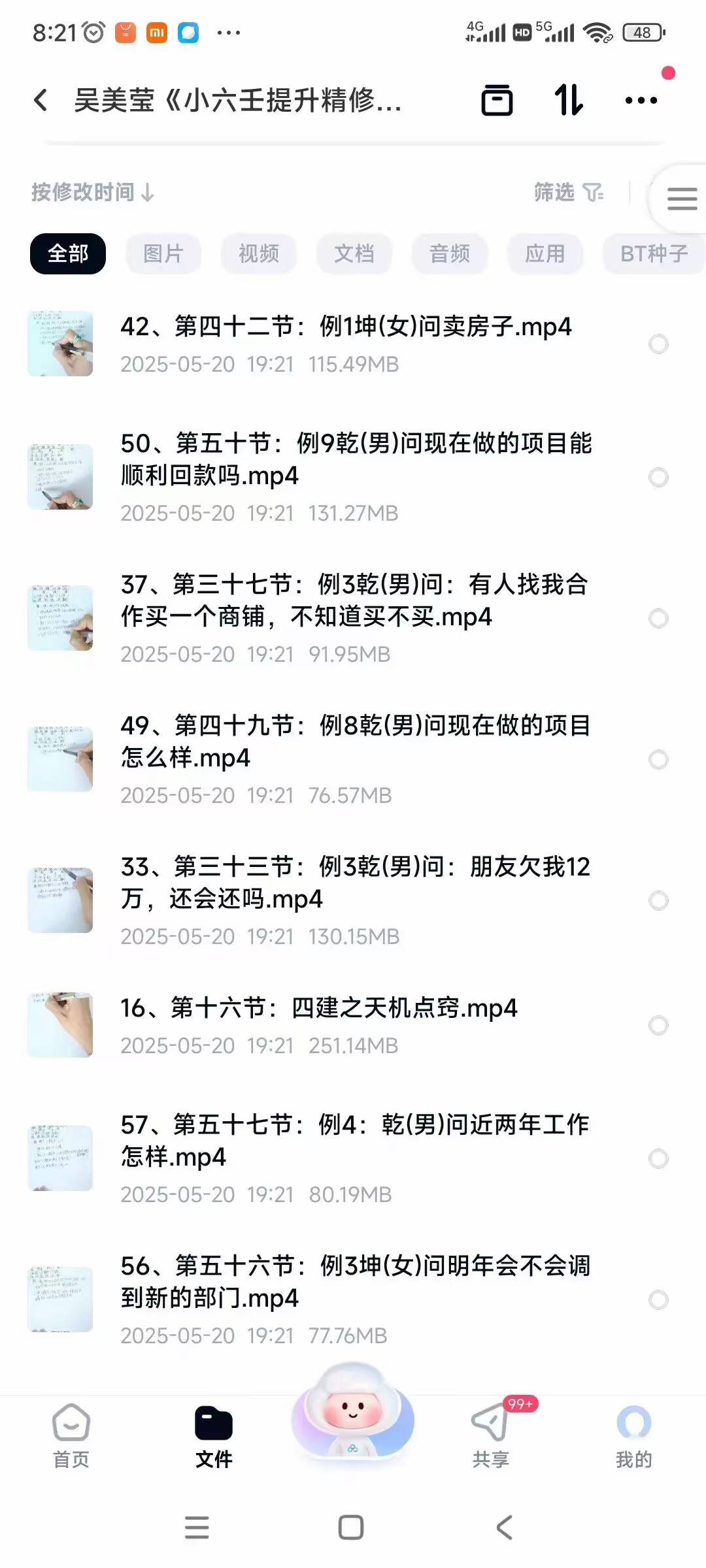706x1568 pixels.
Task: Mark the 57、第五十七节 file as selected
Action: tap(658, 1159)
